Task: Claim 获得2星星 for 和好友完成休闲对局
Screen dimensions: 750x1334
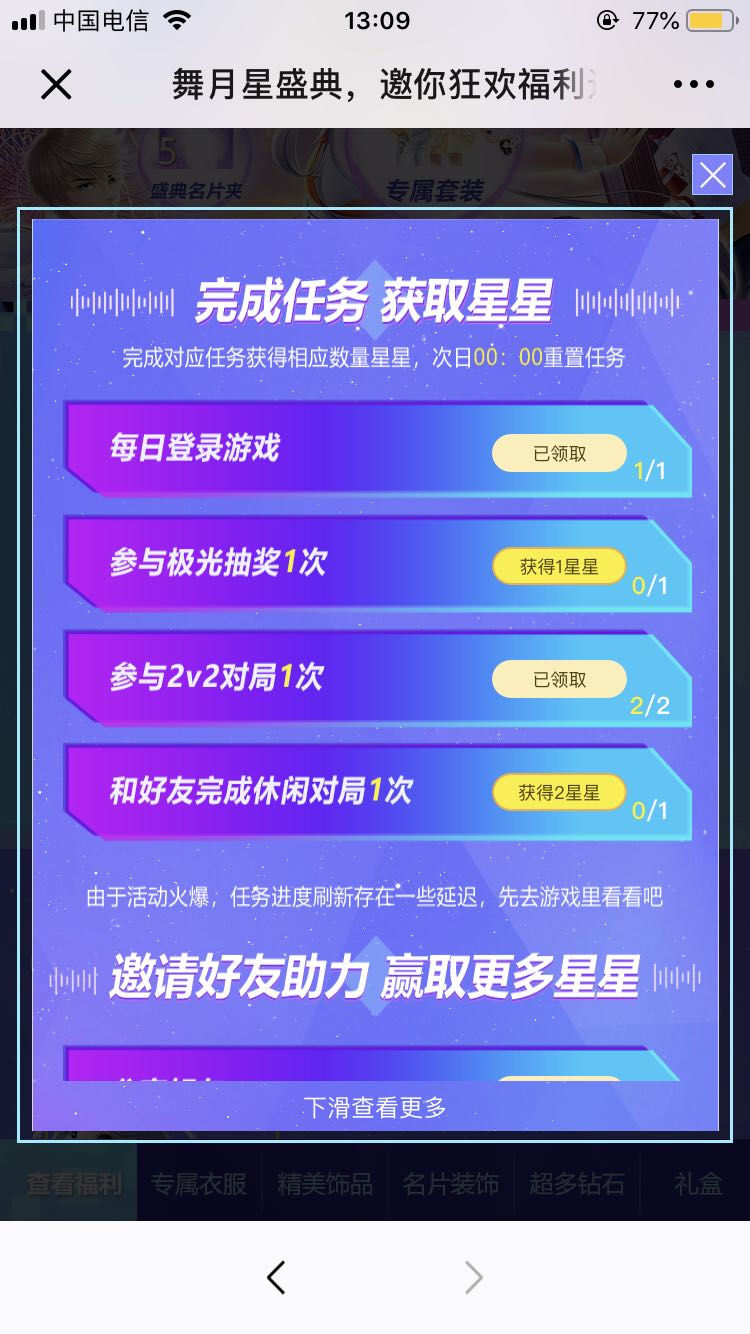Action: [559, 793]
